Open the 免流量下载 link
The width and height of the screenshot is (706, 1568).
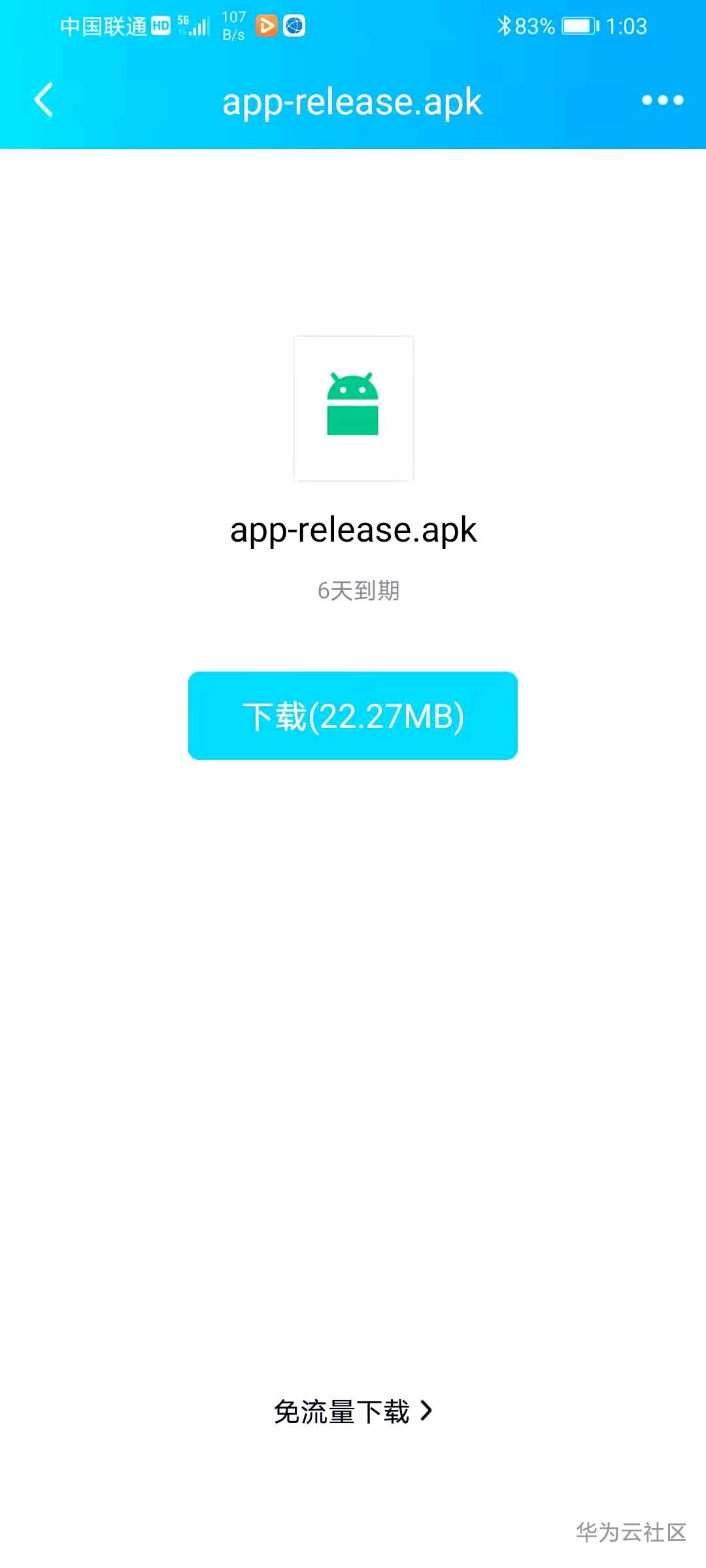point(353,1411)
